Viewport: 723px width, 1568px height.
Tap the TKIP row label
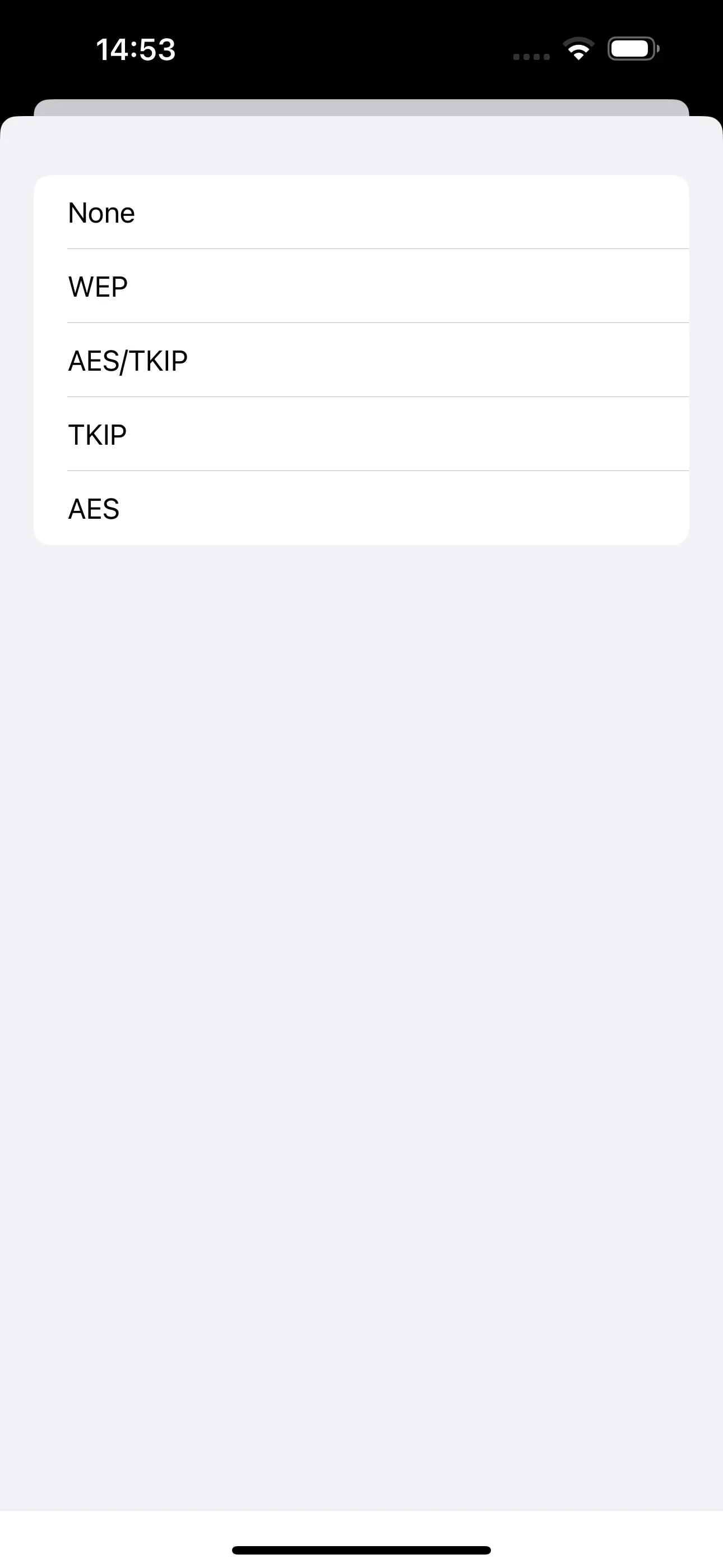point(96,434)
